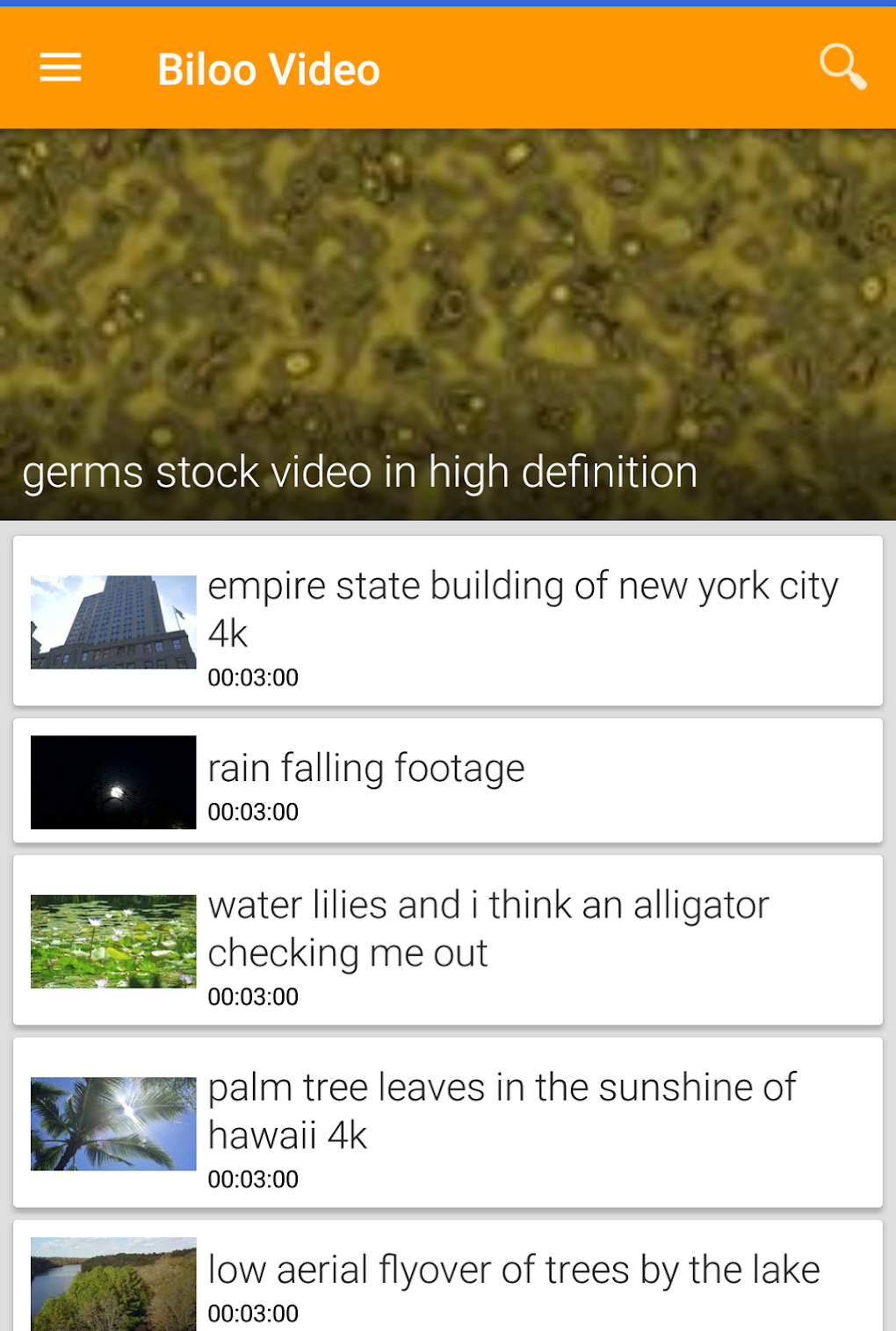Select the water lilies video thumbnail
Viewport: 896px width, 1331px height.
[113, 938]
